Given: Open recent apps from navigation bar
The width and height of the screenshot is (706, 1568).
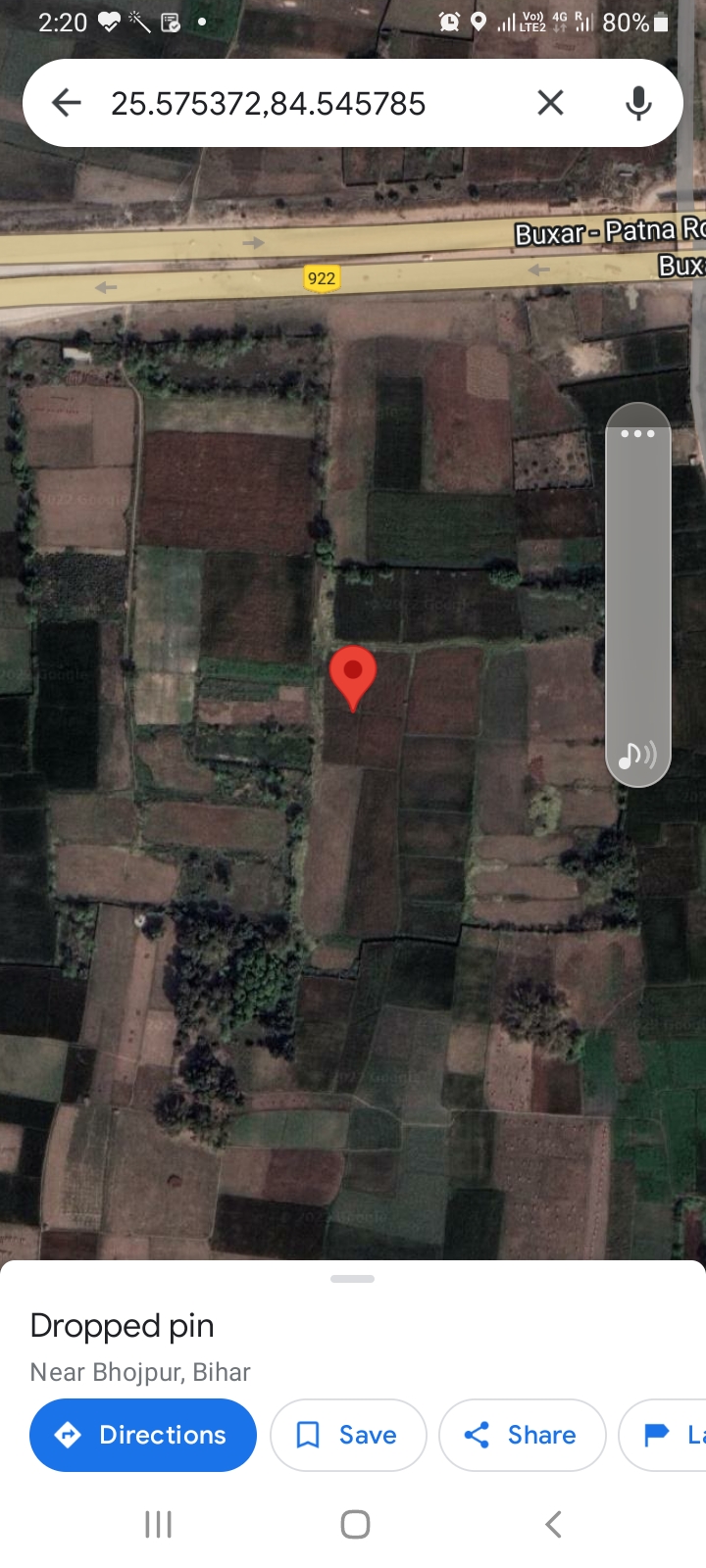Looking at the screenshot, I should [158, 1524].
